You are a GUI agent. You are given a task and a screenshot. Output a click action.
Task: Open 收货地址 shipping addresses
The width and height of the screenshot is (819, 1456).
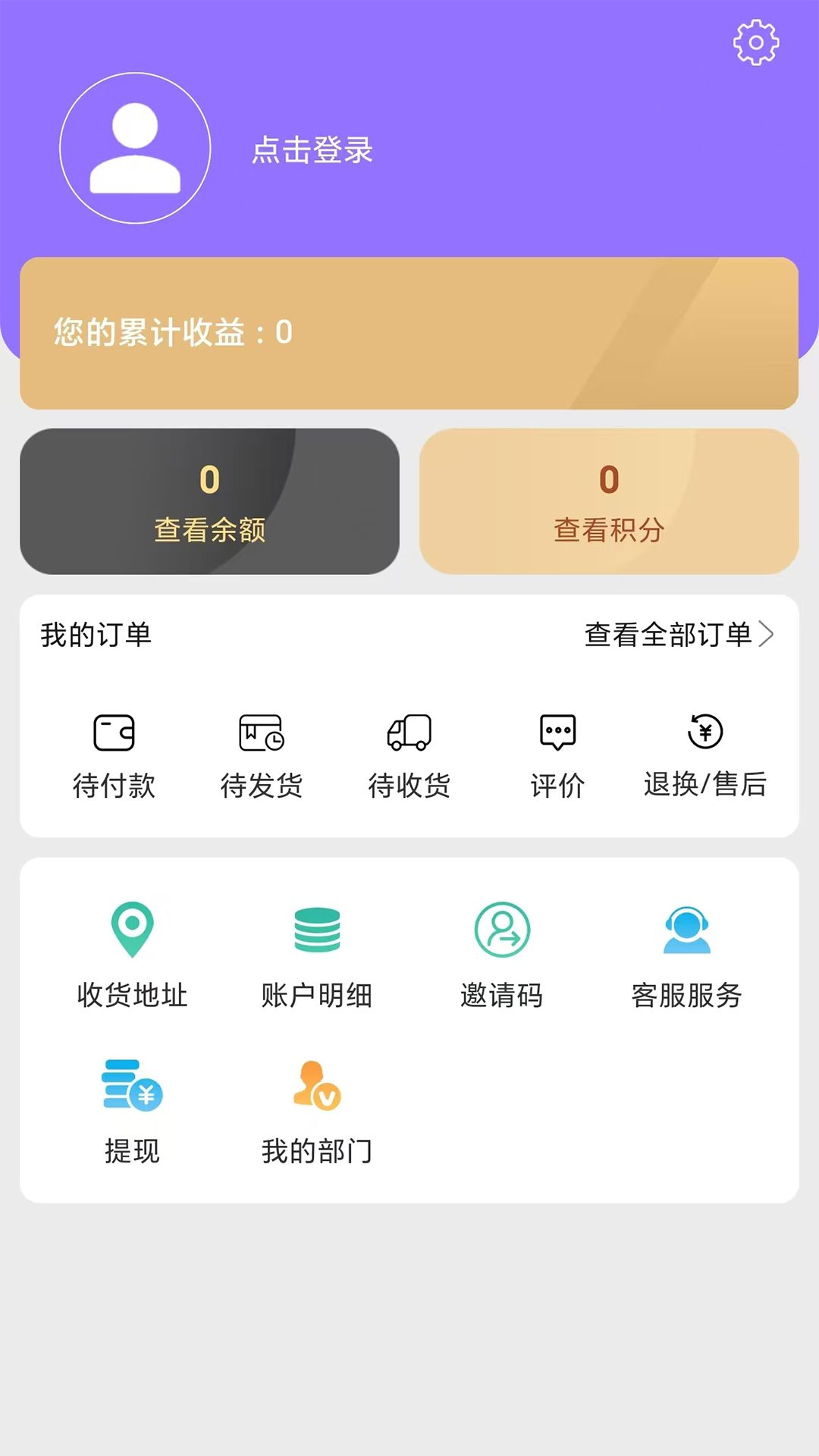133,955
